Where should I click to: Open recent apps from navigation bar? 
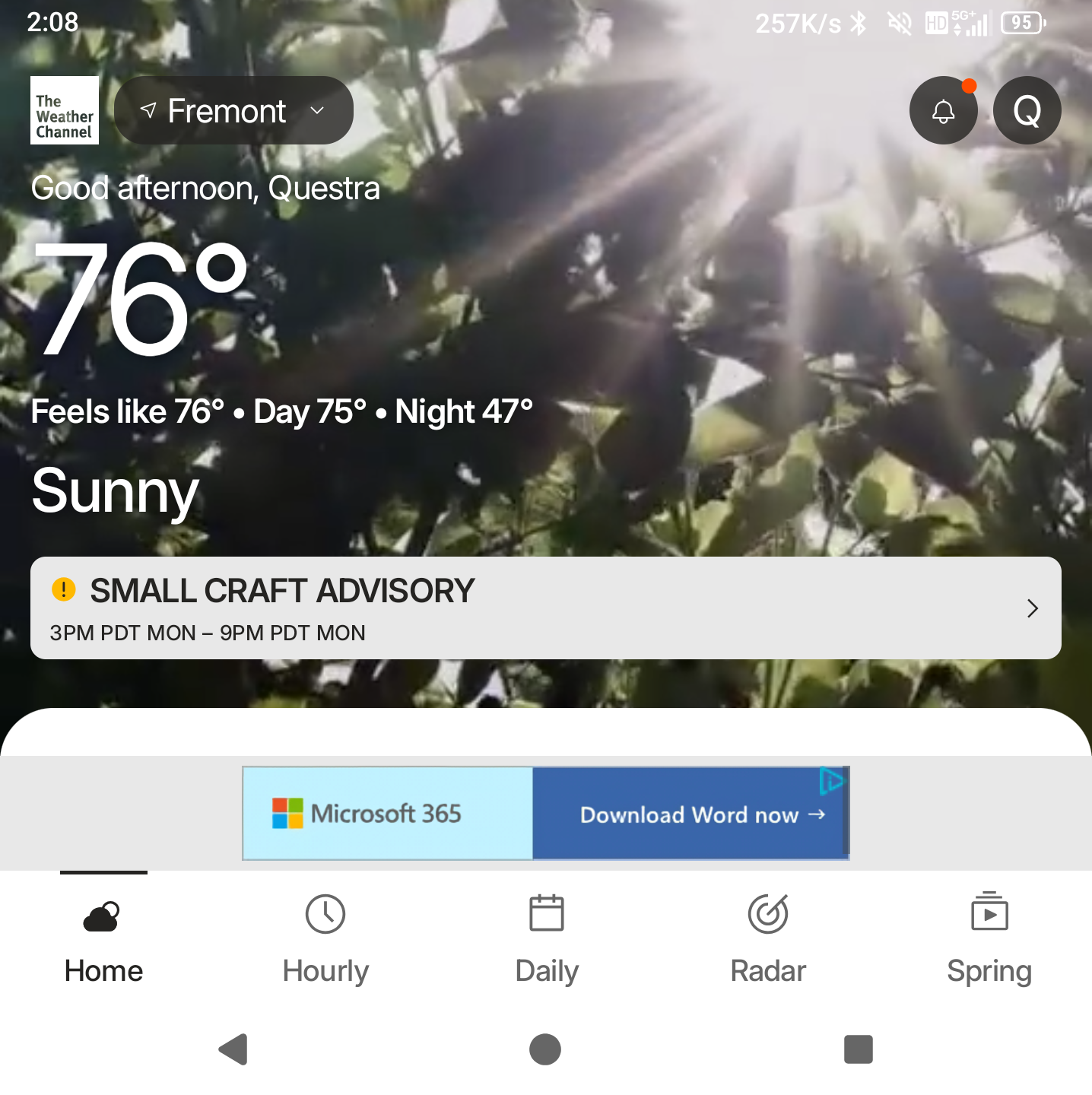858,1049
